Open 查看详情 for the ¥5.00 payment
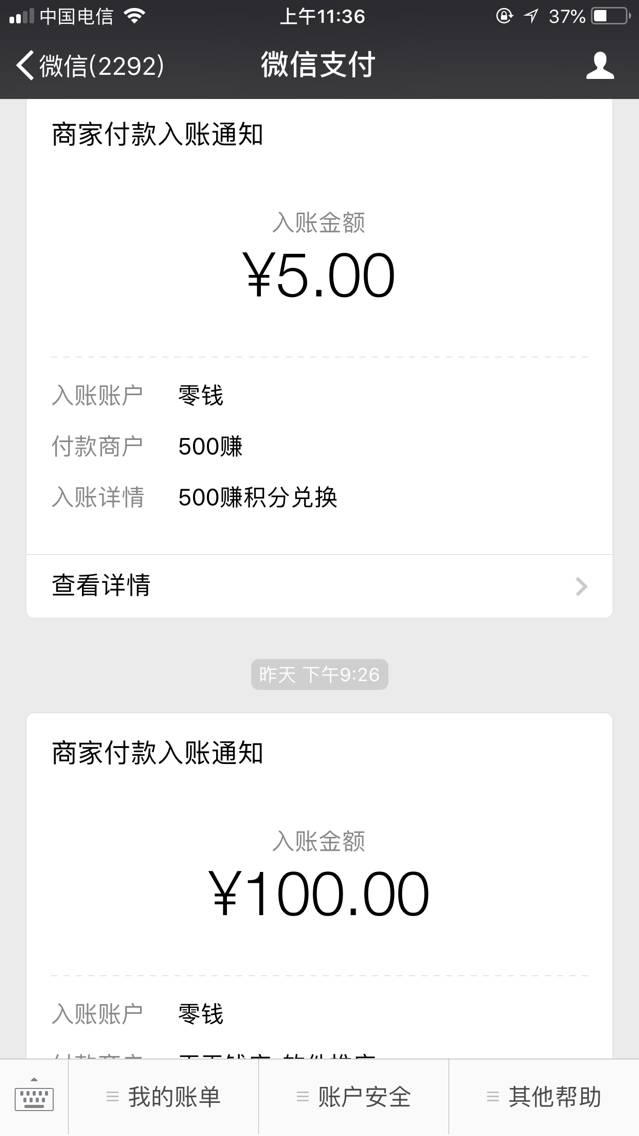Image resolution: width=639 pixels, height=1136 pixels. click(319, 586)
